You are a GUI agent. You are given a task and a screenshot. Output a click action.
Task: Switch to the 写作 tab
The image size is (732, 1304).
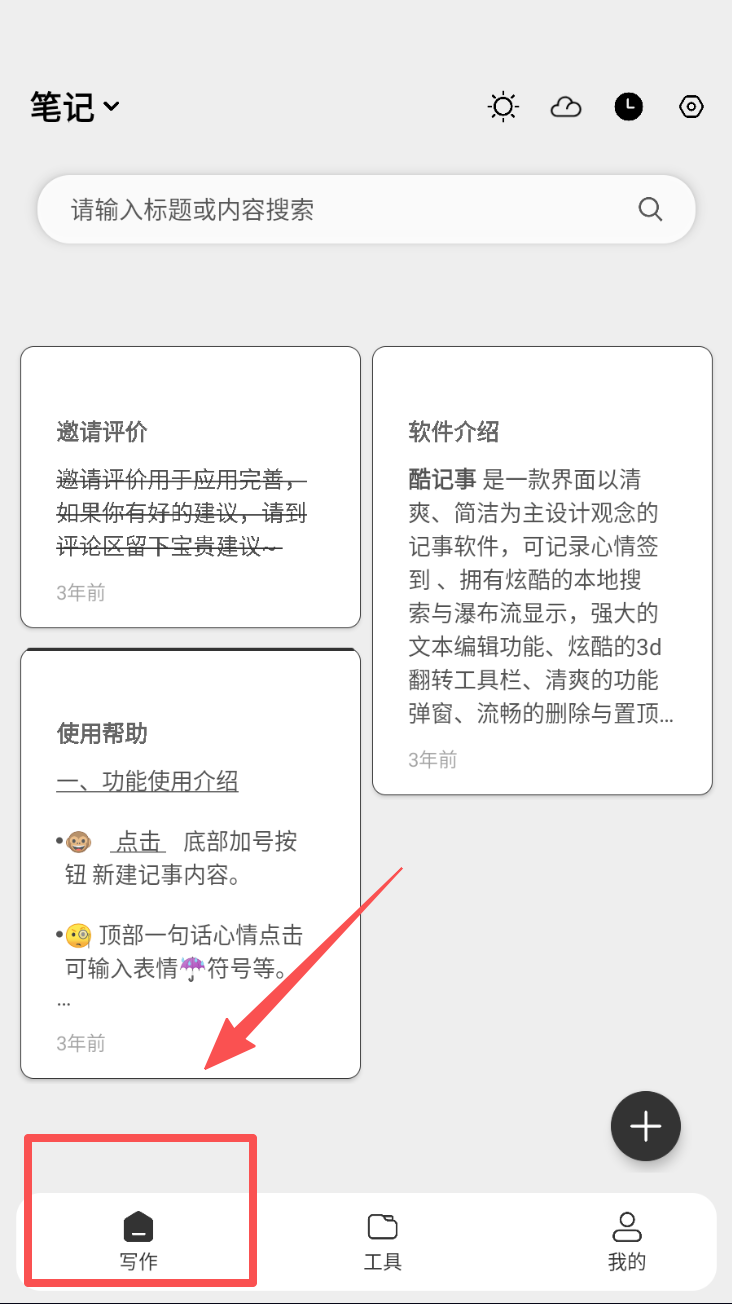tap(138, 1240)
